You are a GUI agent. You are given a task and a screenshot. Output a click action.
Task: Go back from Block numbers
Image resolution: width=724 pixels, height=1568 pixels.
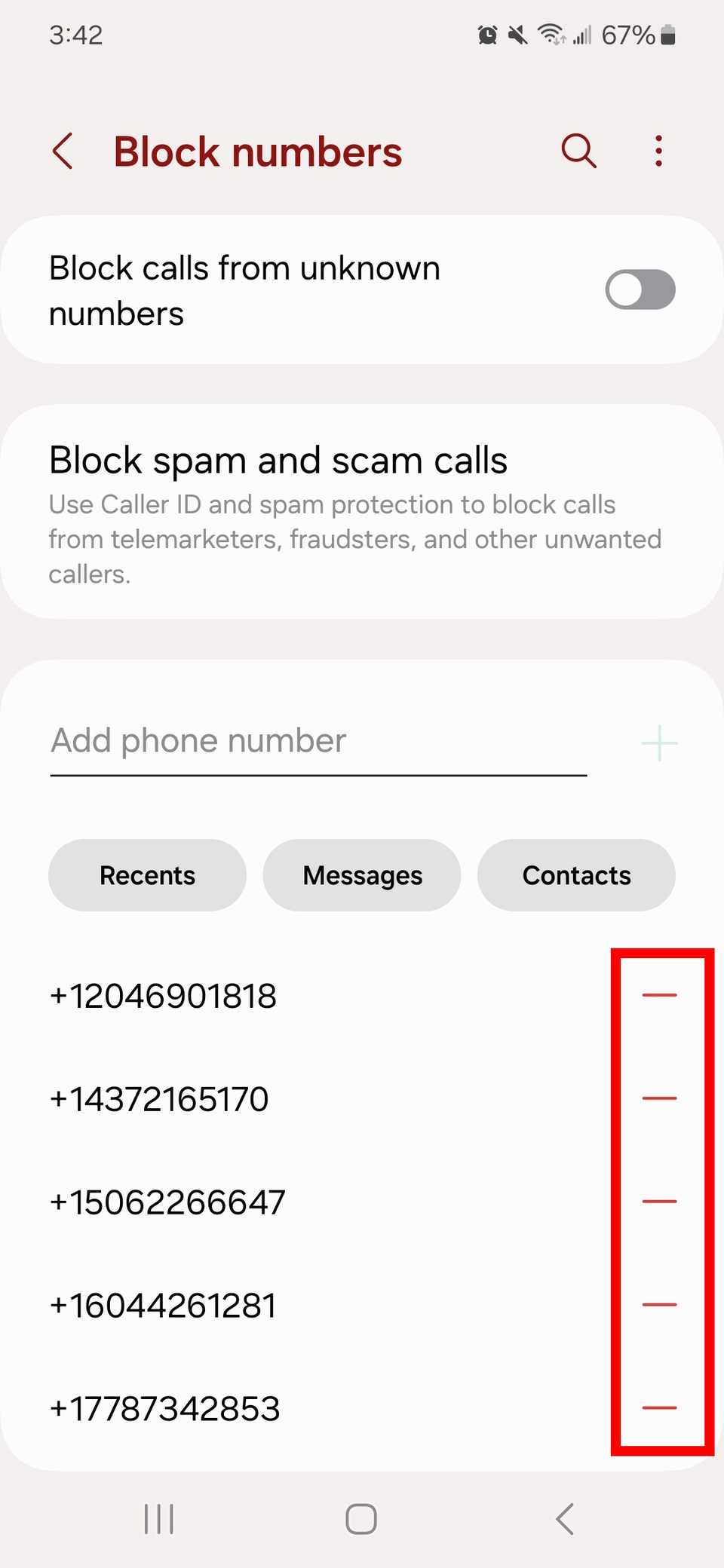tap(63, 152)
